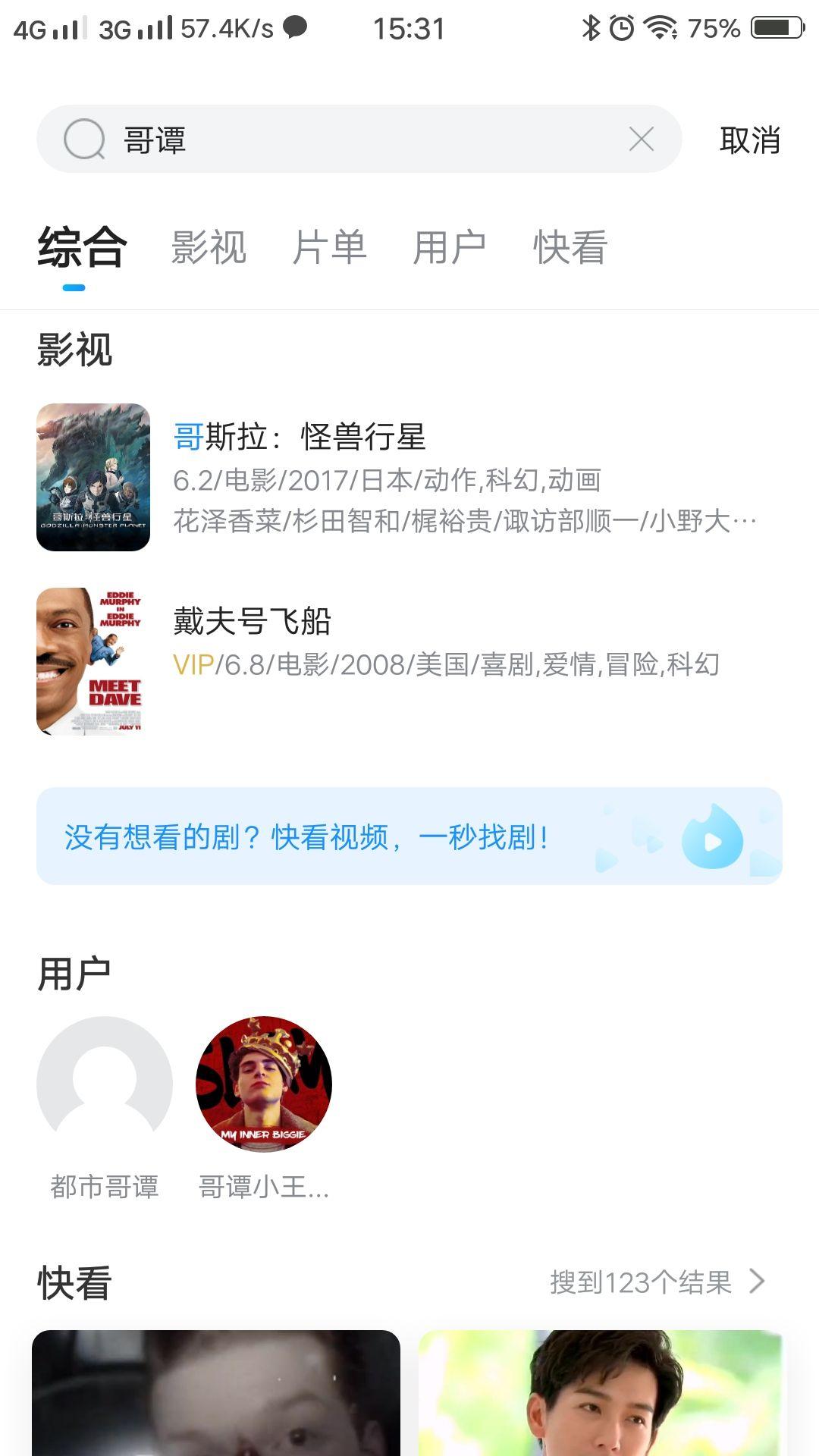
Task: Clear the search text with the X icon
Action: [641, 140]
